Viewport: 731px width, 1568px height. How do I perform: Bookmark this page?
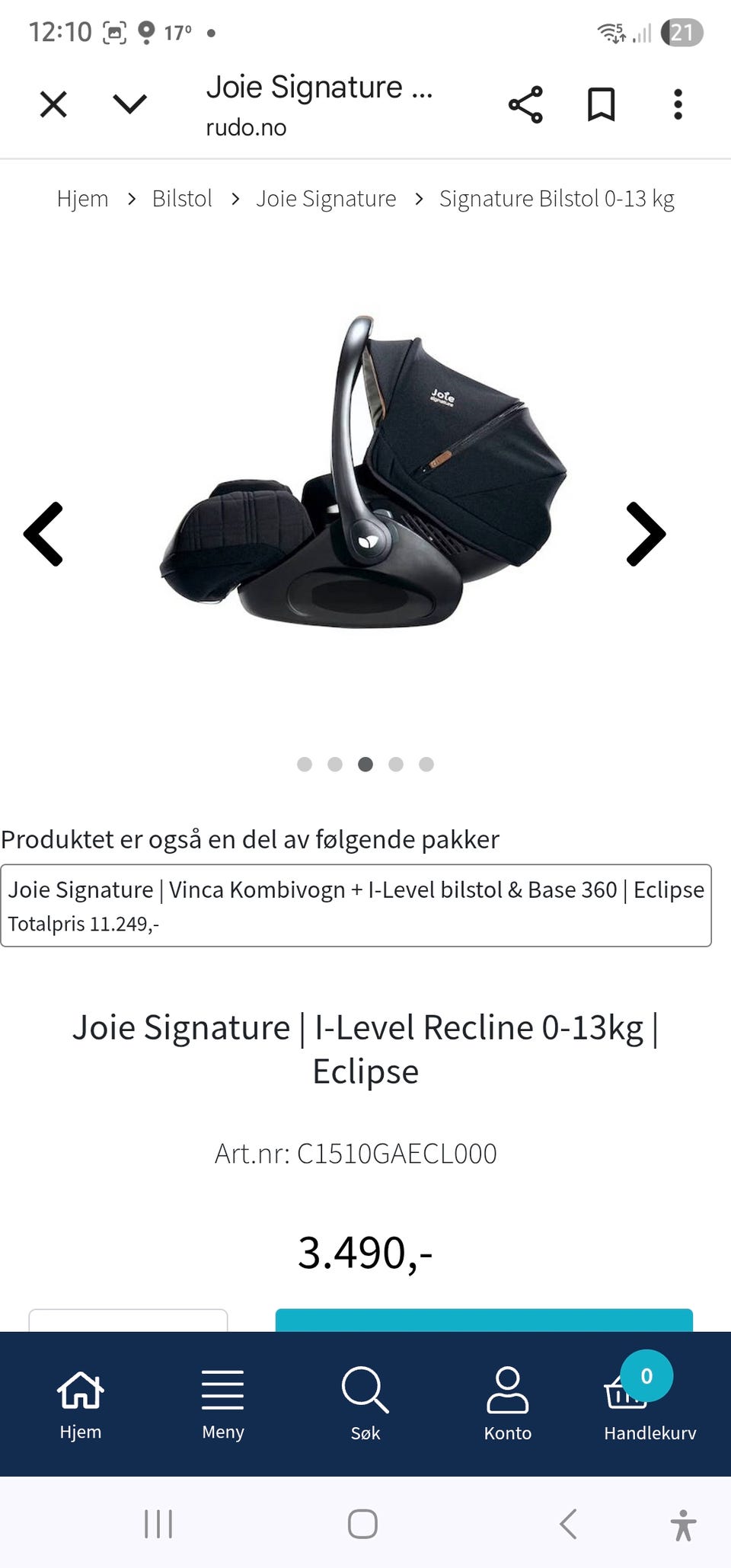click(601, 104)
